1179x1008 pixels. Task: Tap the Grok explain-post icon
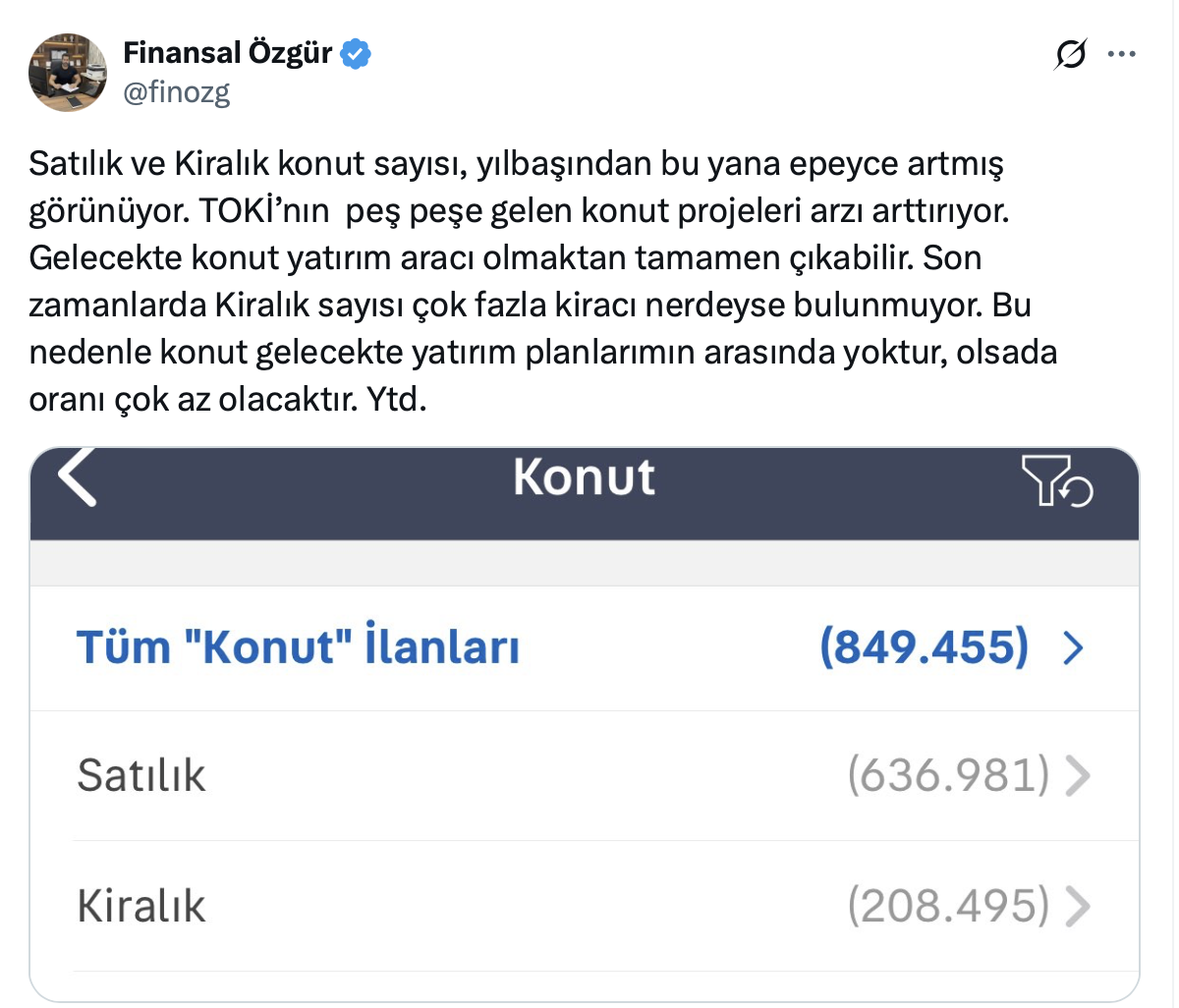pos(1070,54)
